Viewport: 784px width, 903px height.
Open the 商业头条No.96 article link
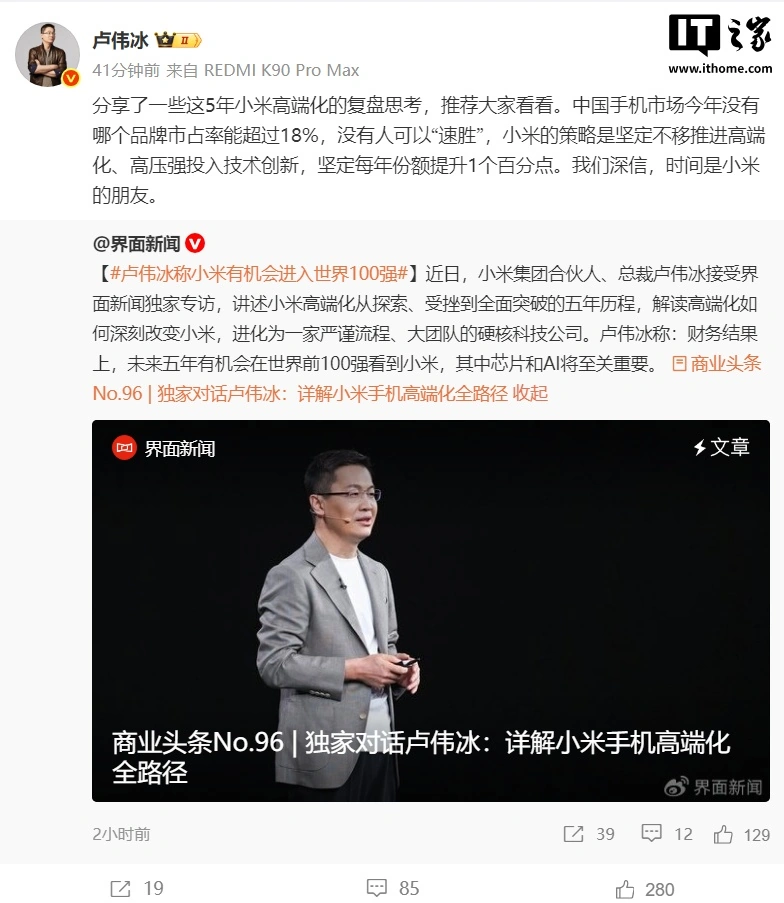[300, 393]
